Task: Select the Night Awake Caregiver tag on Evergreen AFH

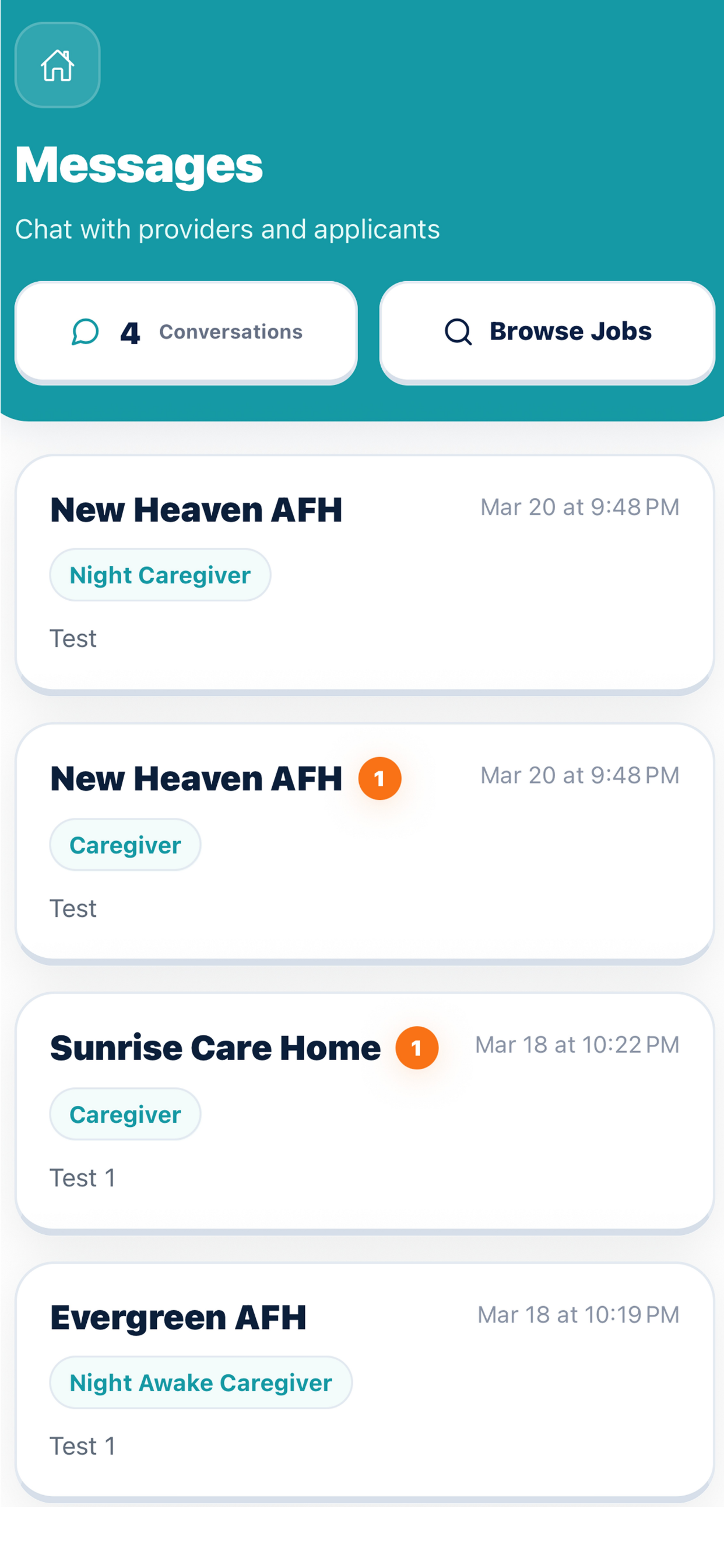Action: click(201, 1382)
